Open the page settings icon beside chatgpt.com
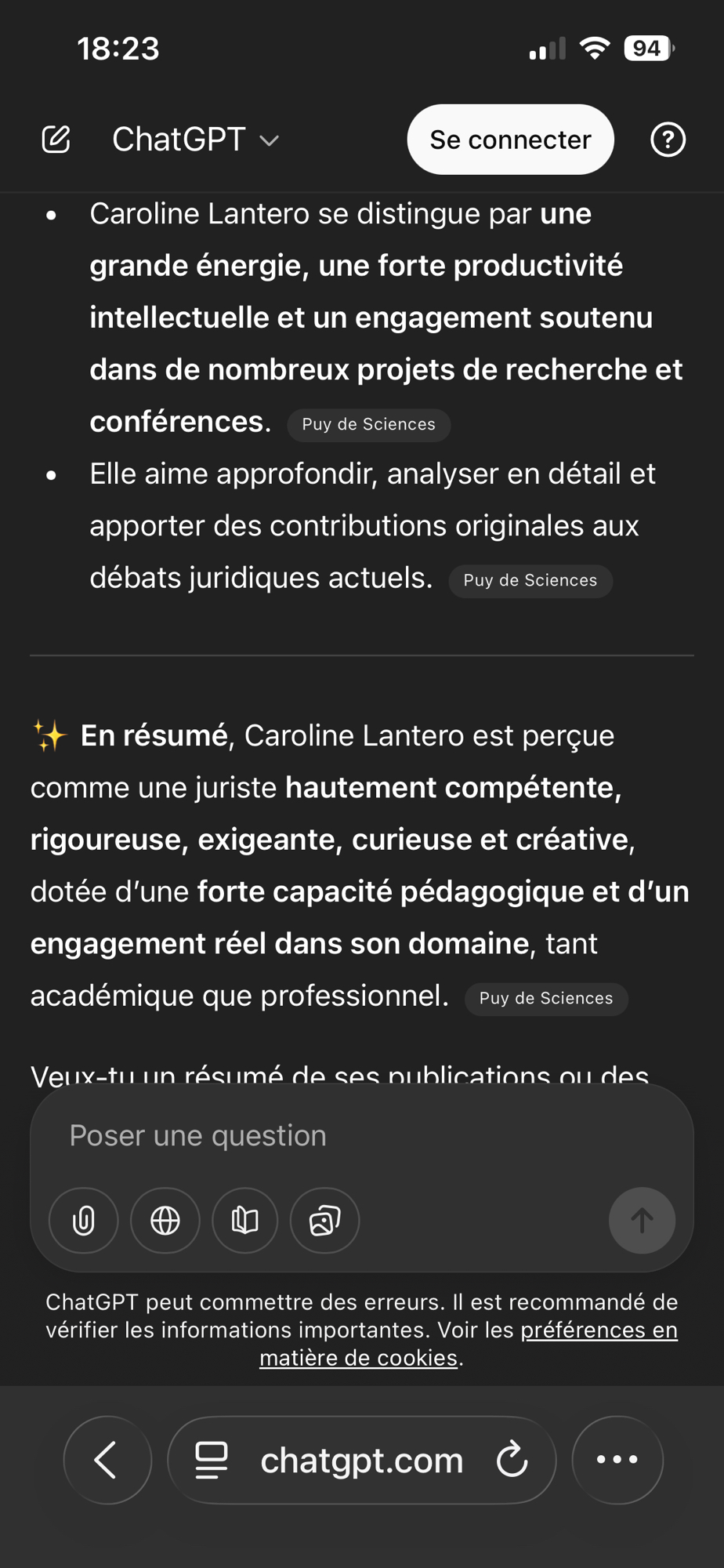 [212, 1460]
